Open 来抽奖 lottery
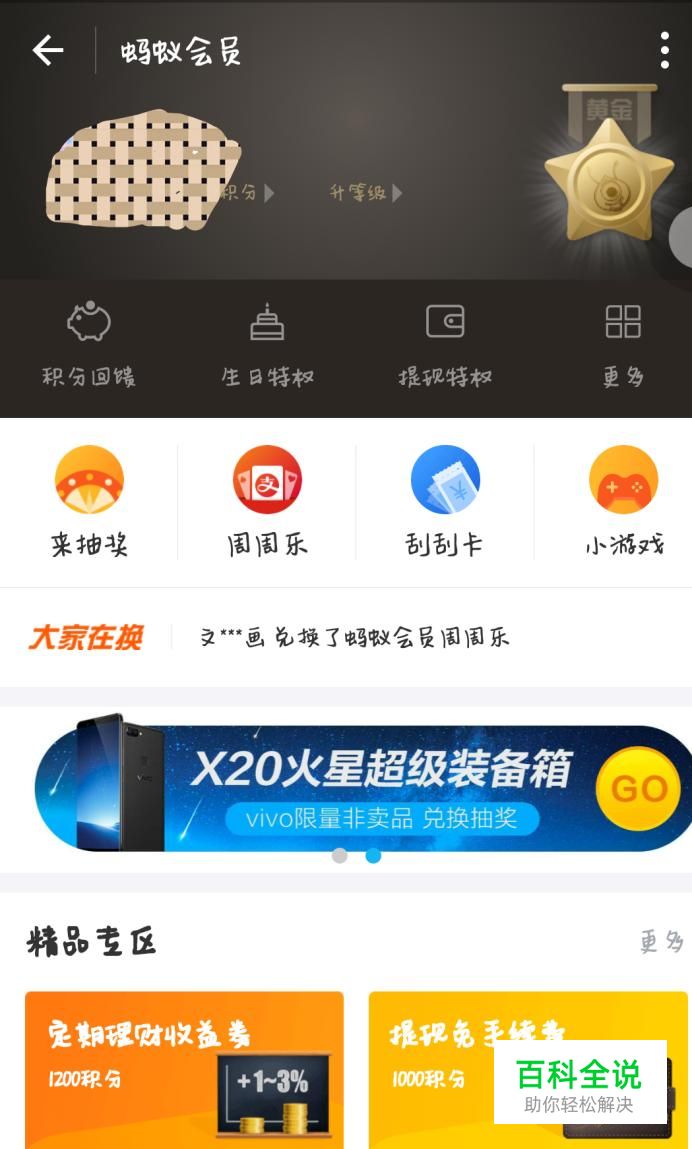This screenshot has height=1149, width=692. [89, 501]
